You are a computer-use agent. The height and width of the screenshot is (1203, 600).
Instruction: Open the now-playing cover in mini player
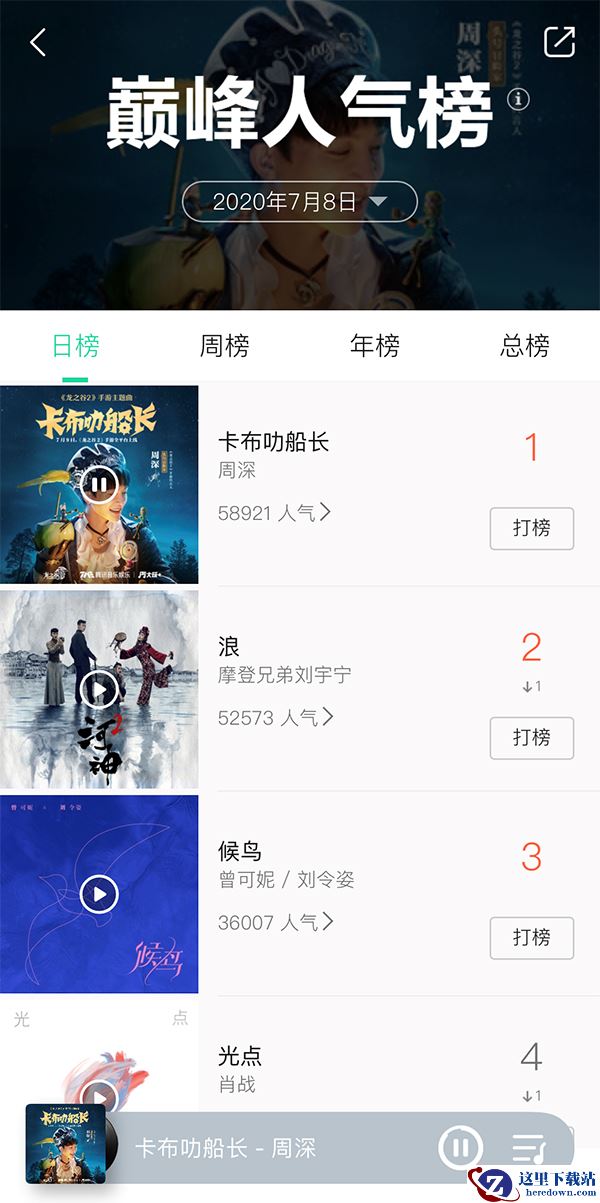click(x=65, y=1144)
